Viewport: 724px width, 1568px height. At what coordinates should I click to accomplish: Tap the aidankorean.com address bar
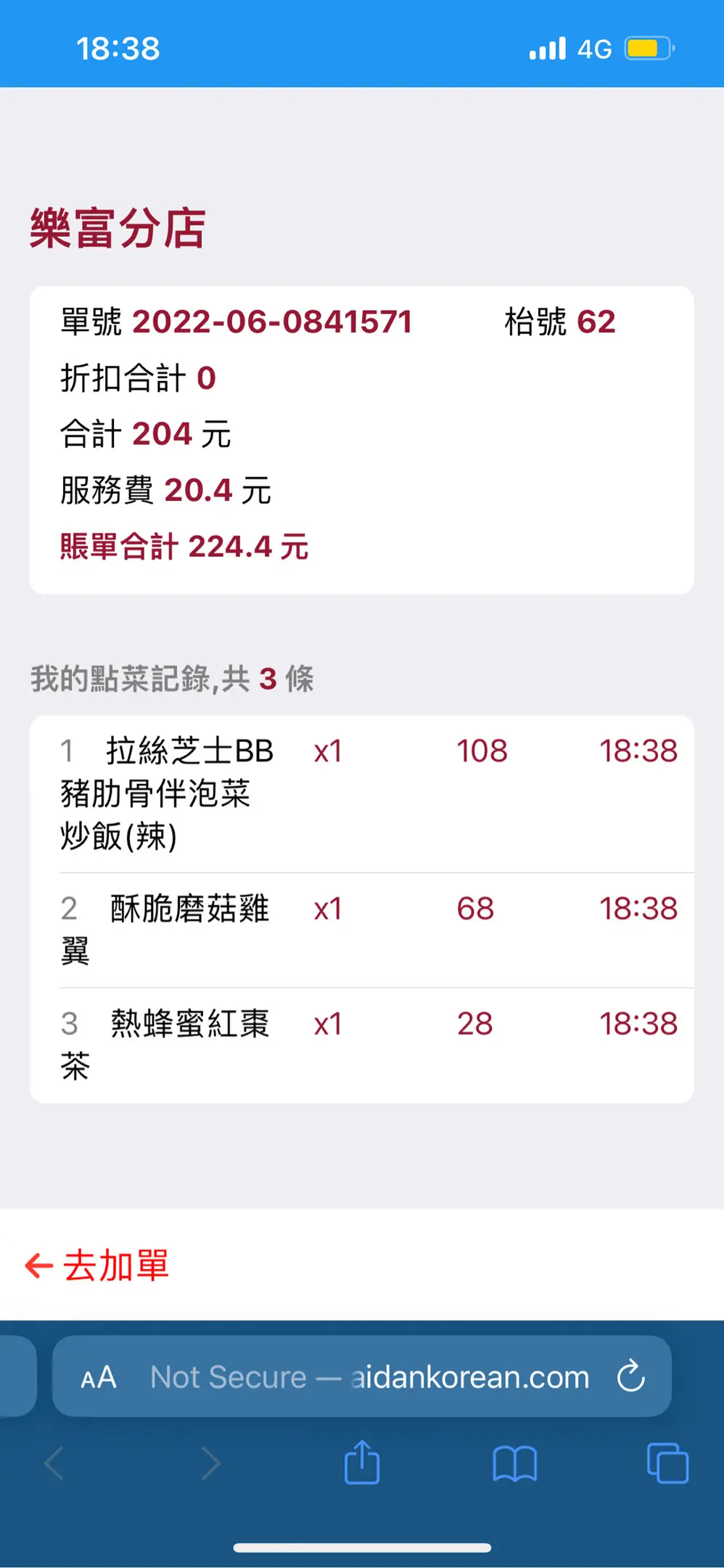click(x=362, y=1376)
